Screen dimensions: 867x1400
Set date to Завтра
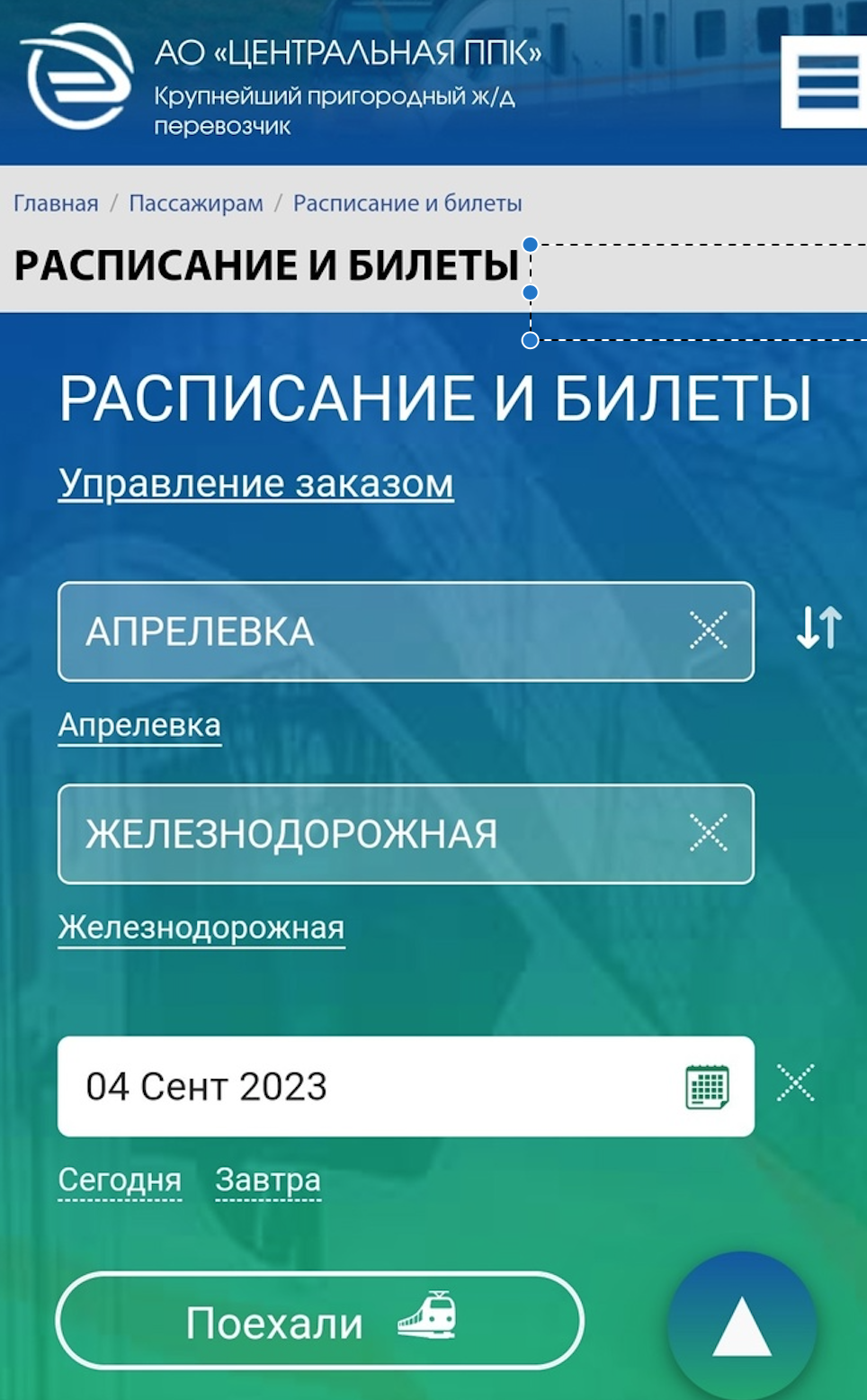268,1180
